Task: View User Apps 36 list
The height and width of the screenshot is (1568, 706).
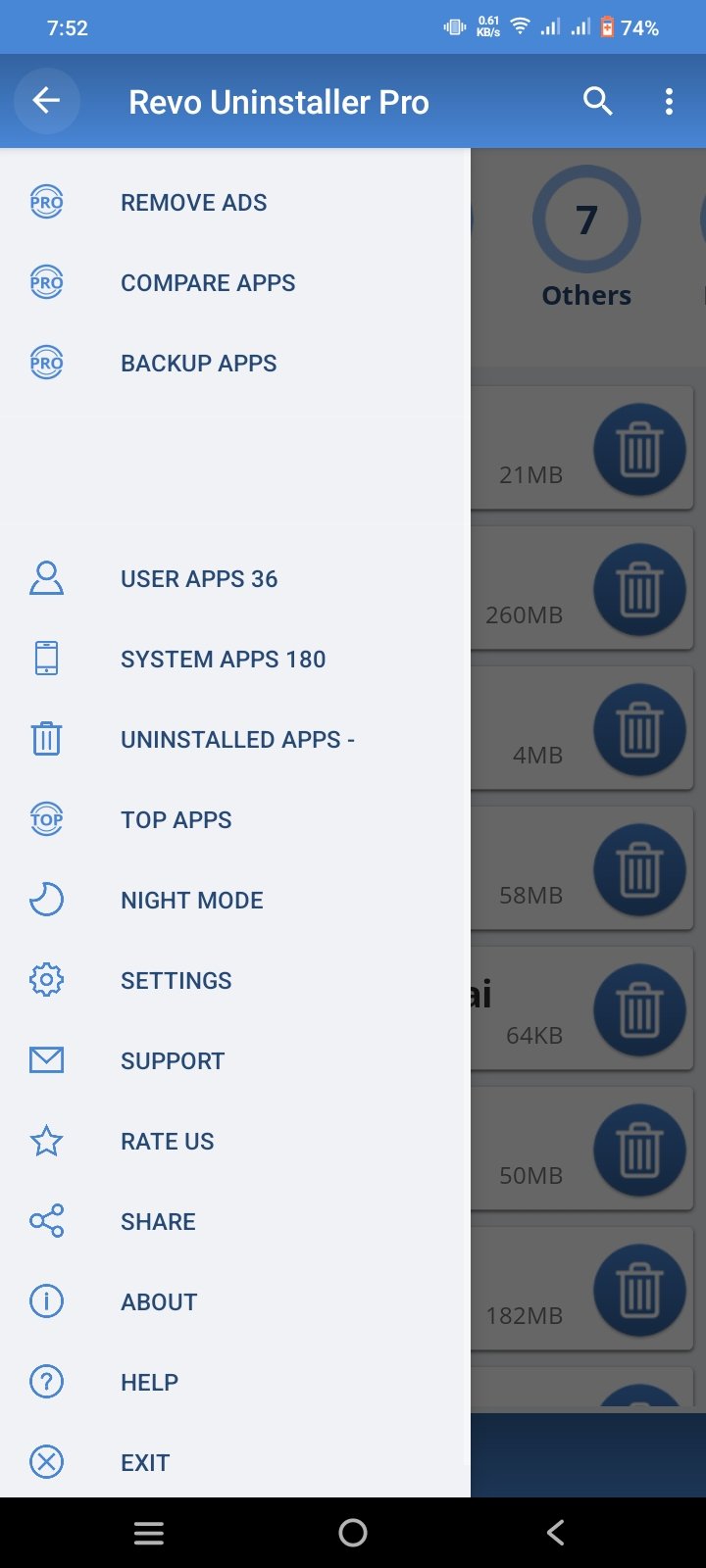Action: pyautogui.click(x=198, y=579)
